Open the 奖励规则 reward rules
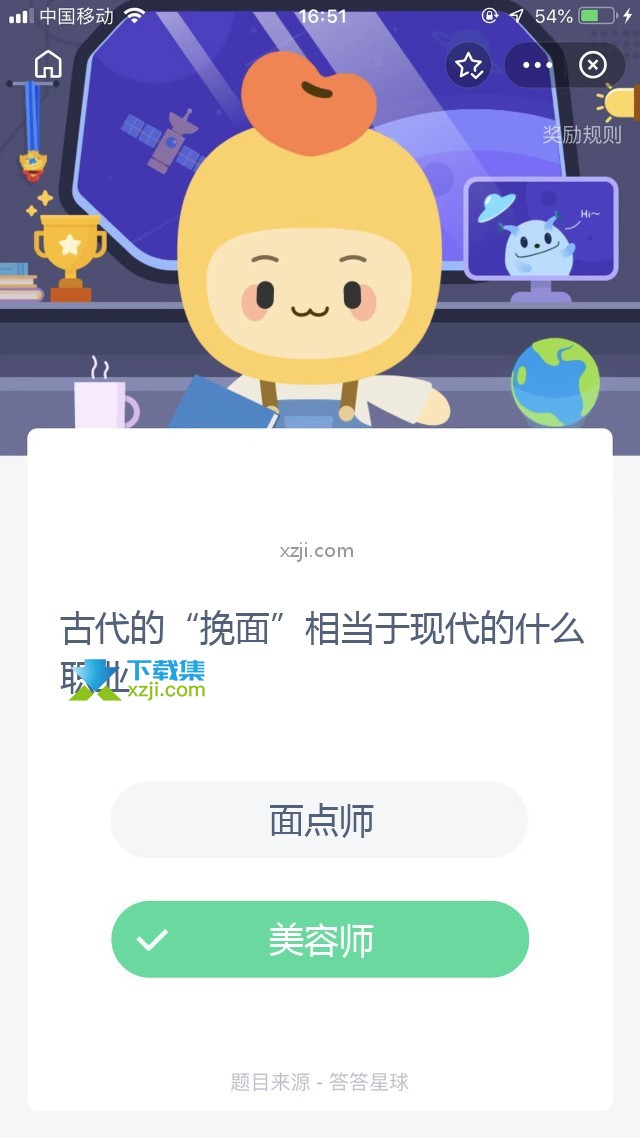The image size is (640, 1138). tap(582, 134)
